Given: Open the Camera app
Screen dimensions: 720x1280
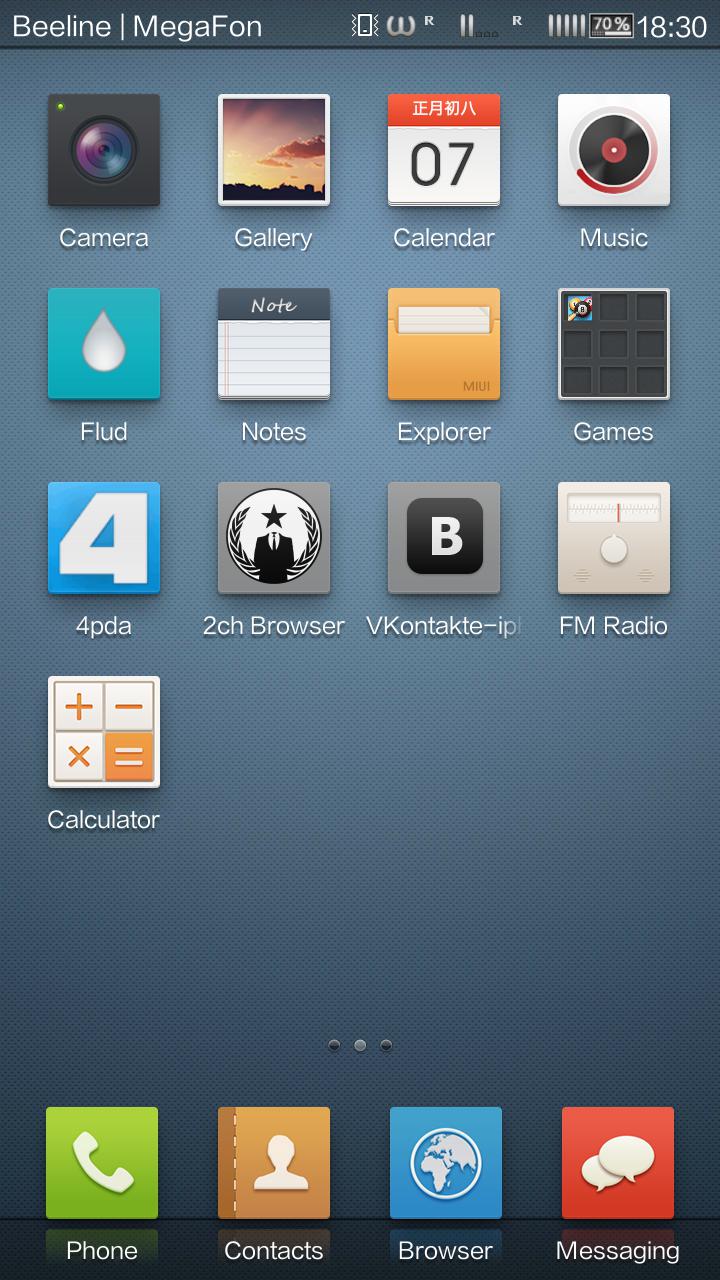Looking at the screenshot, I should coord(104,150).
